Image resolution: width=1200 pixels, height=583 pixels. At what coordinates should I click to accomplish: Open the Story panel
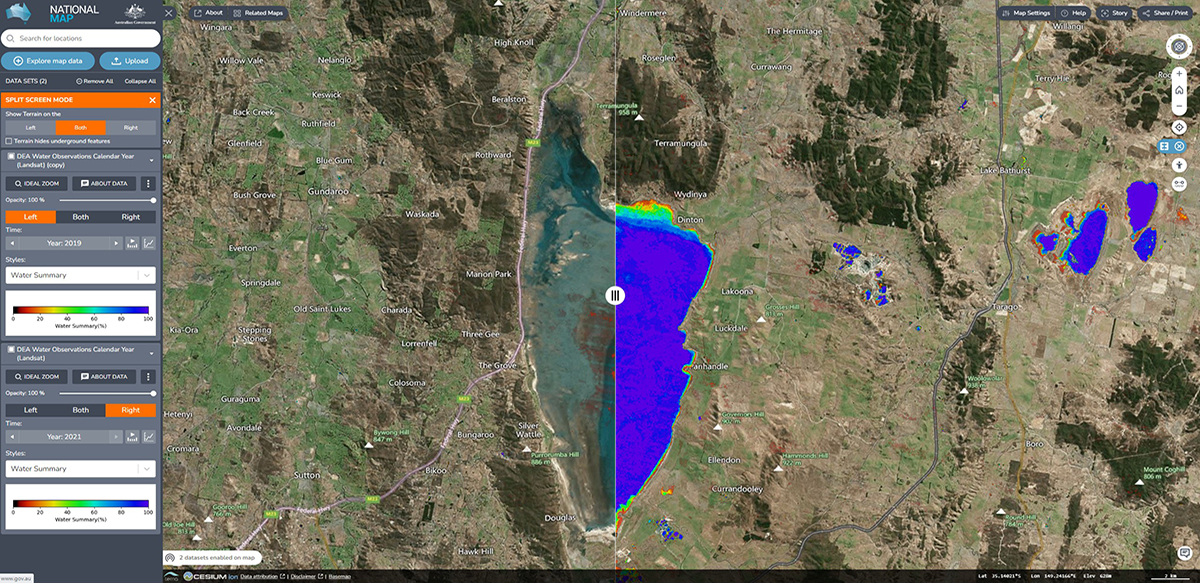tap(1113, 14)
